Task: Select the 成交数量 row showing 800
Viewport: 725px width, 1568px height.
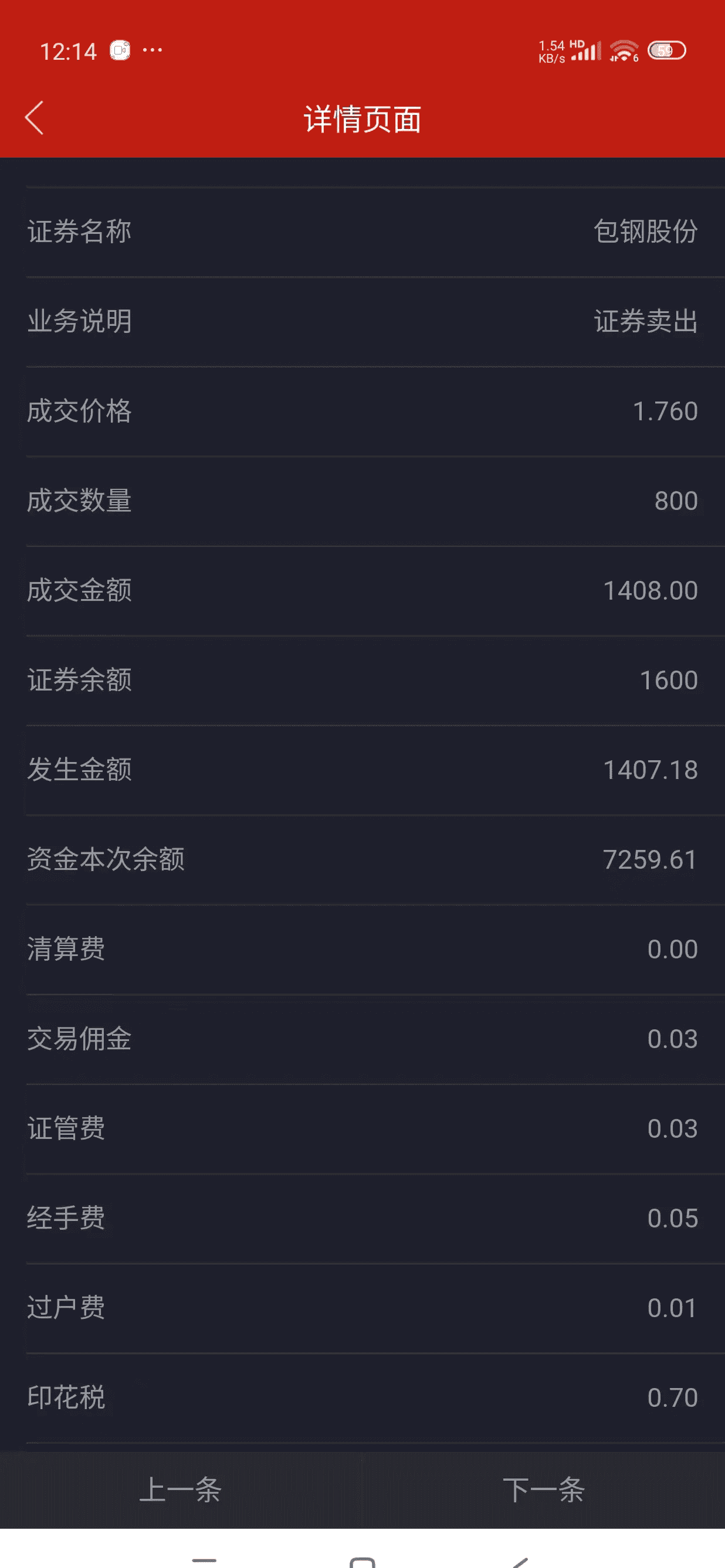Action: [362, 501]
